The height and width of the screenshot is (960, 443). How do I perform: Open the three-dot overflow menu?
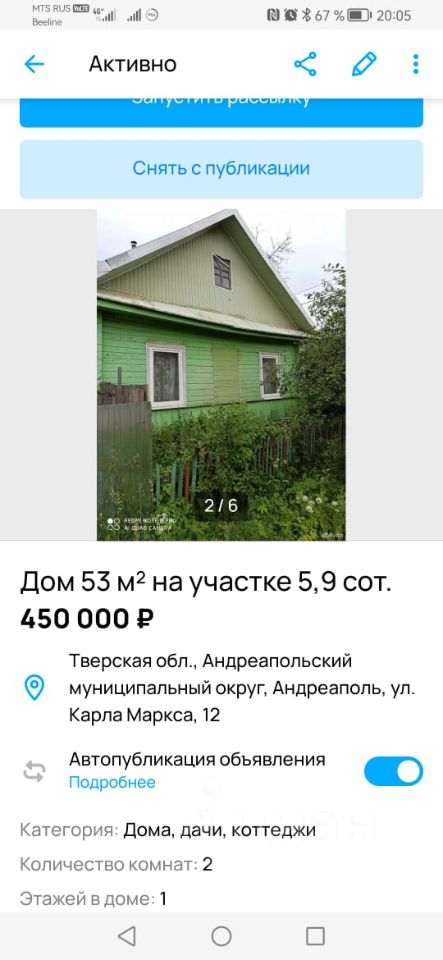coord(415,64)
